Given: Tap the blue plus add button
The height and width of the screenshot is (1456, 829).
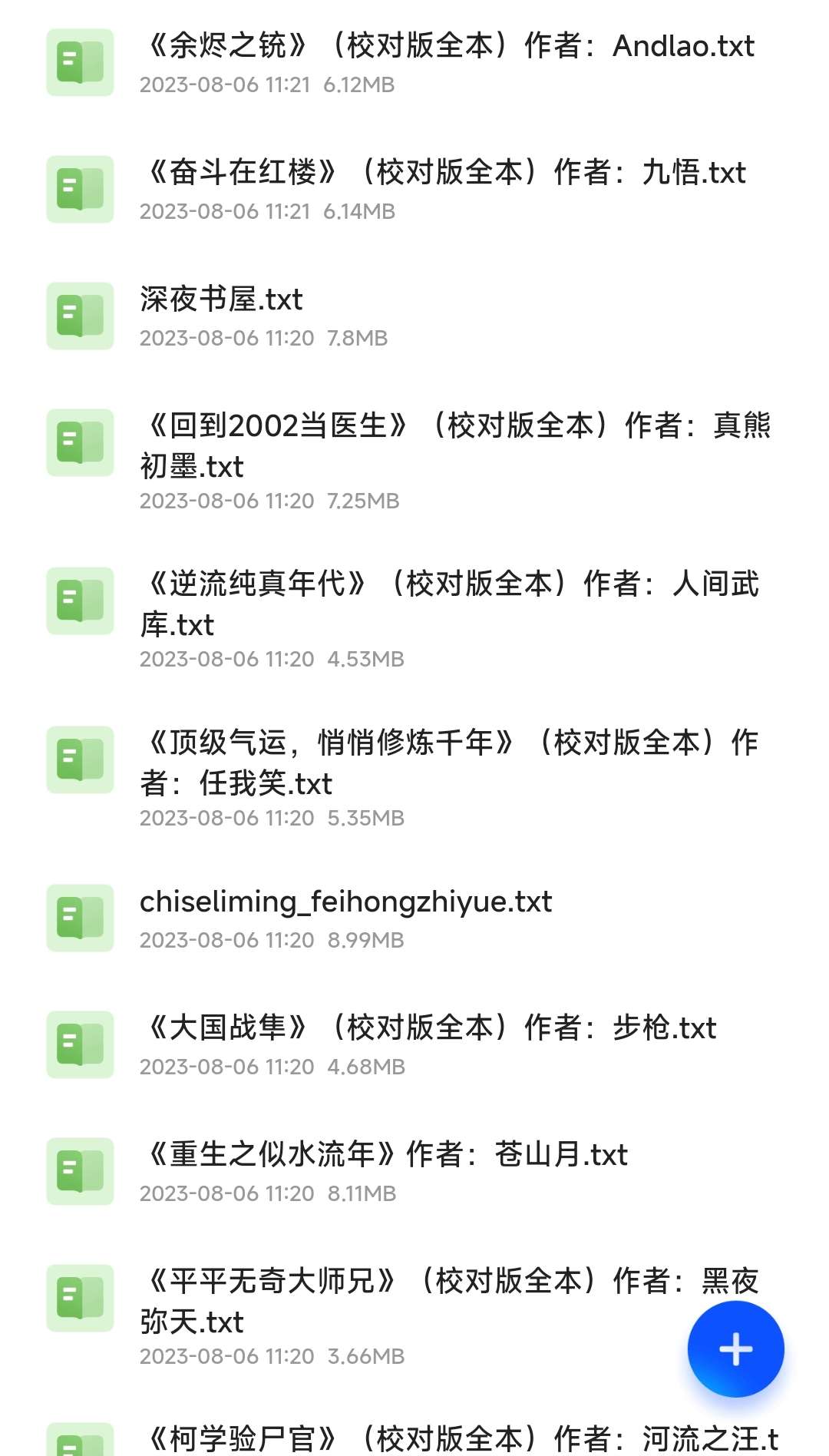Looking at the screenshot, I should 735,1349.
